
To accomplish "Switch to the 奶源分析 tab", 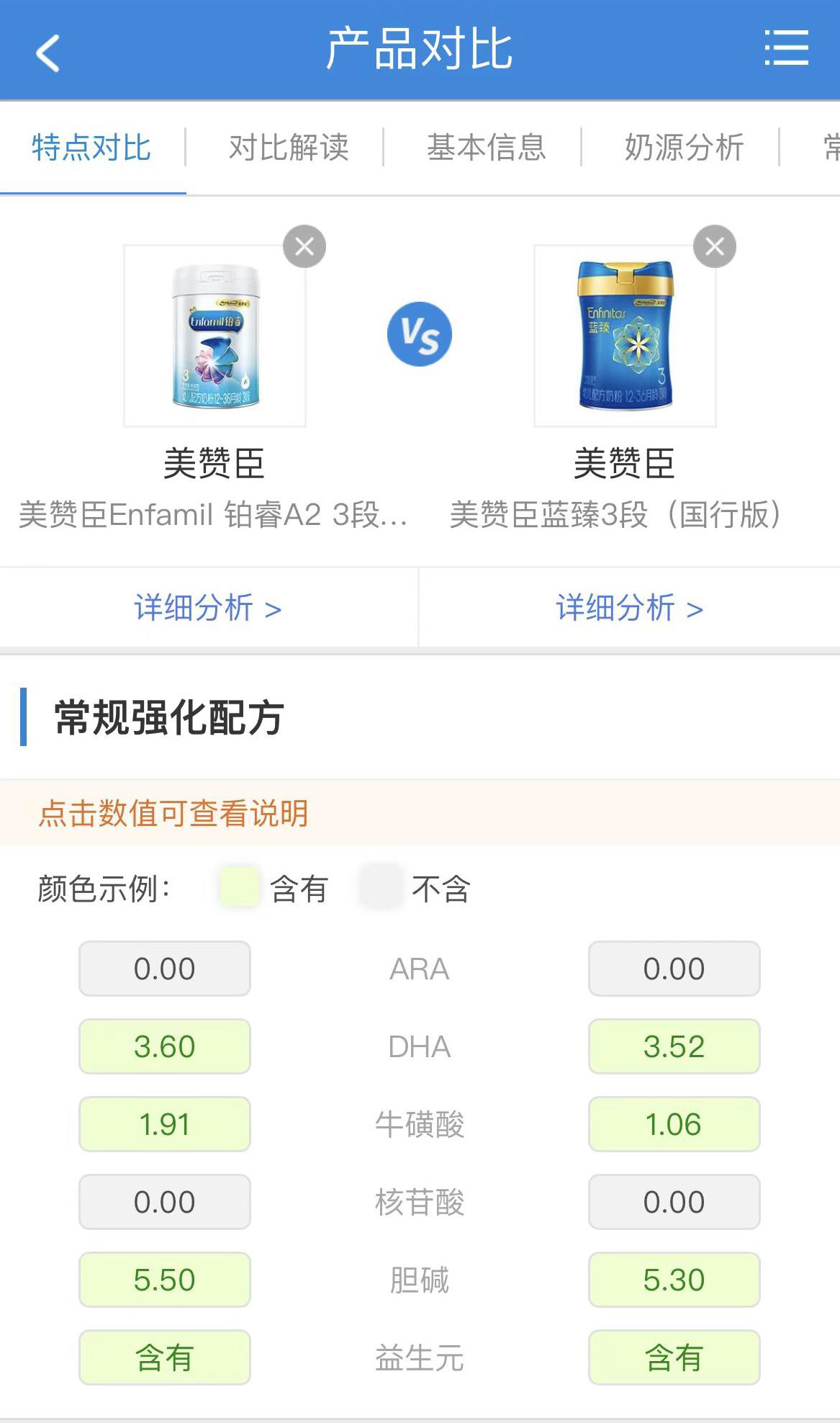I will click(x=684, y=148).
